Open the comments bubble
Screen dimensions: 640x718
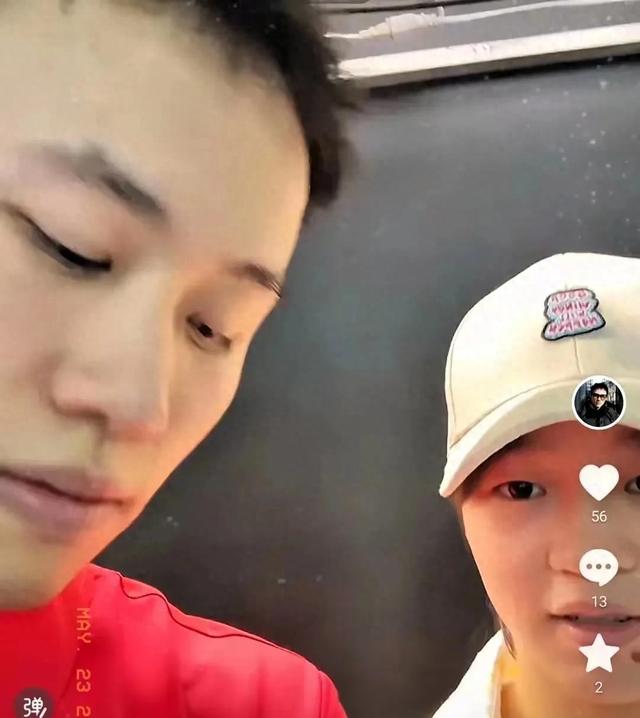click(598, 567)
